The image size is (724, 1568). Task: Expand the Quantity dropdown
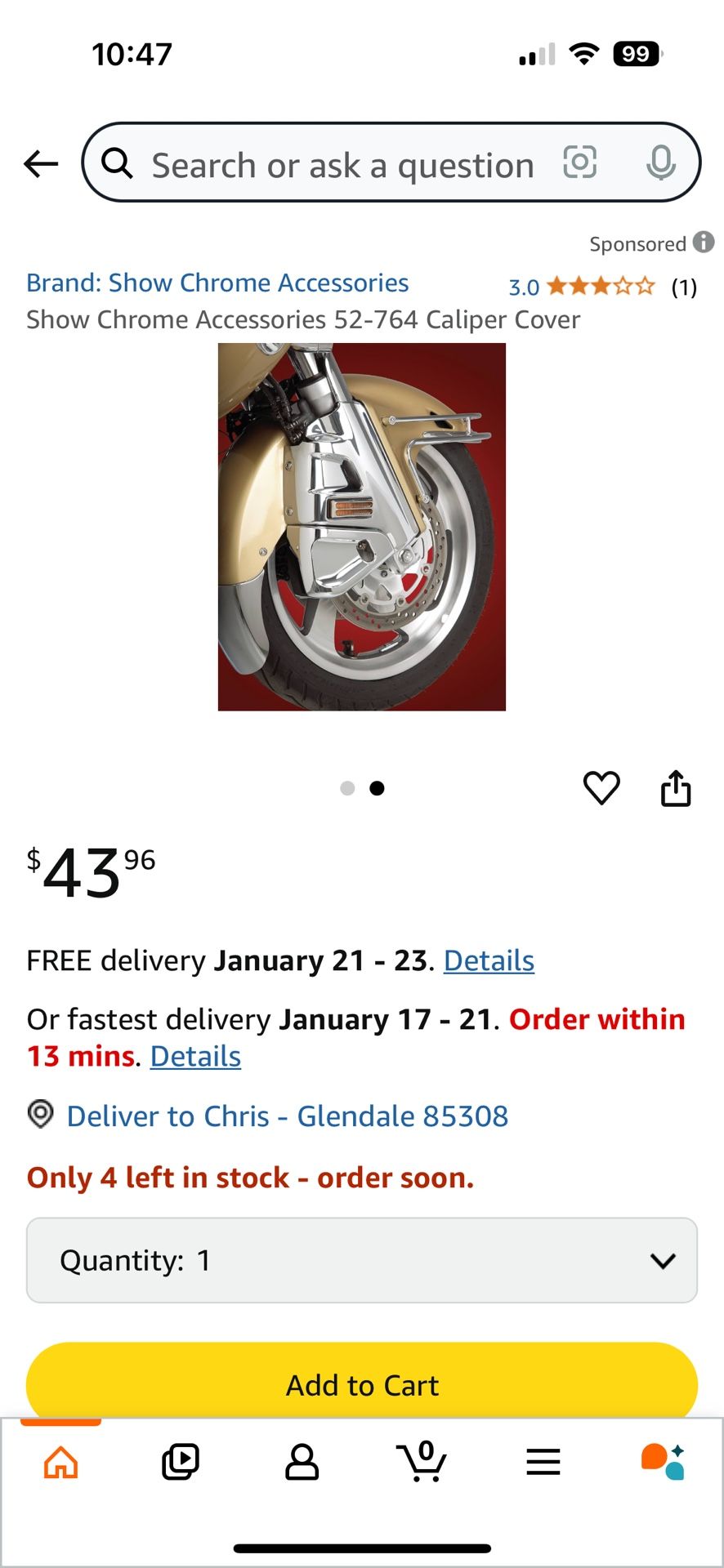click(x=362, y=1260)
